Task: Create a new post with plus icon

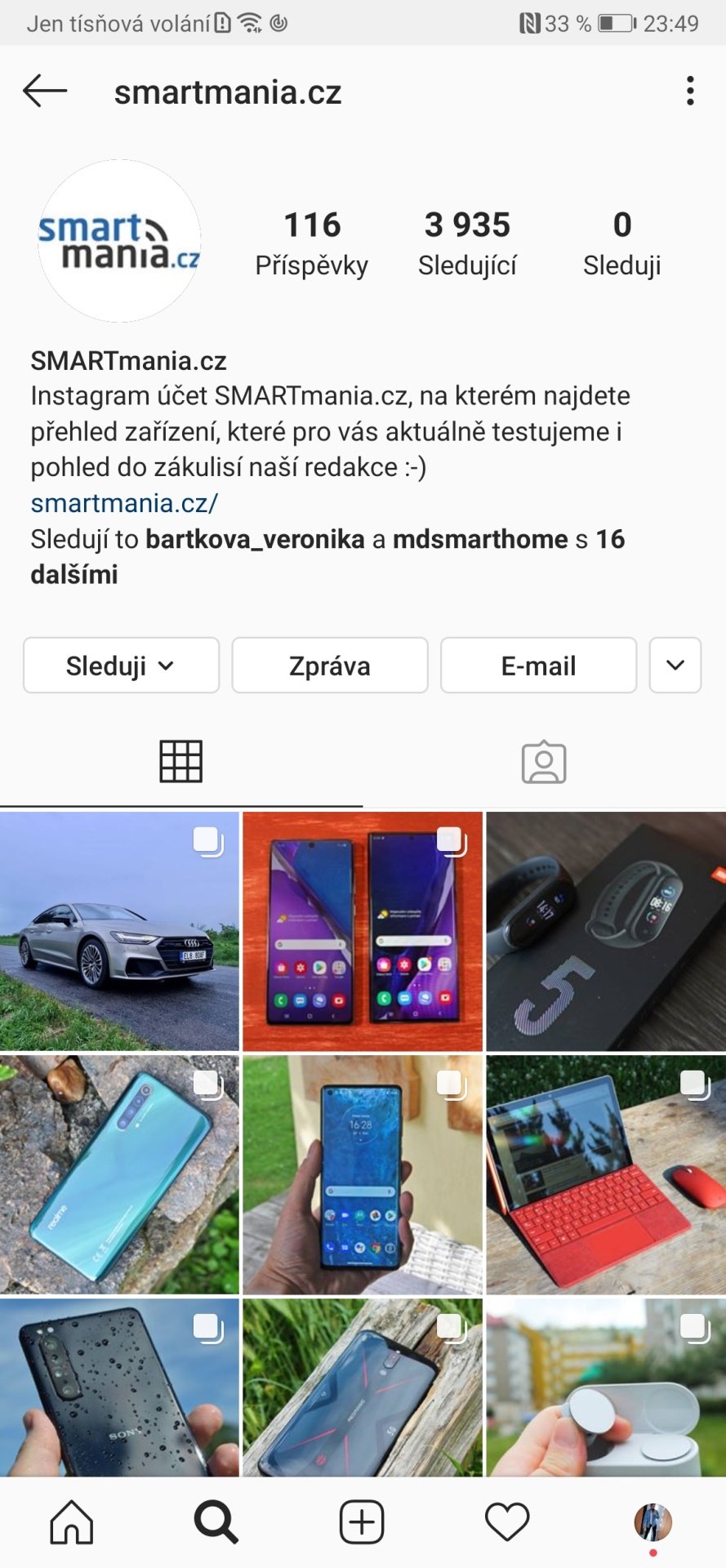Action: click(362, 1522)
